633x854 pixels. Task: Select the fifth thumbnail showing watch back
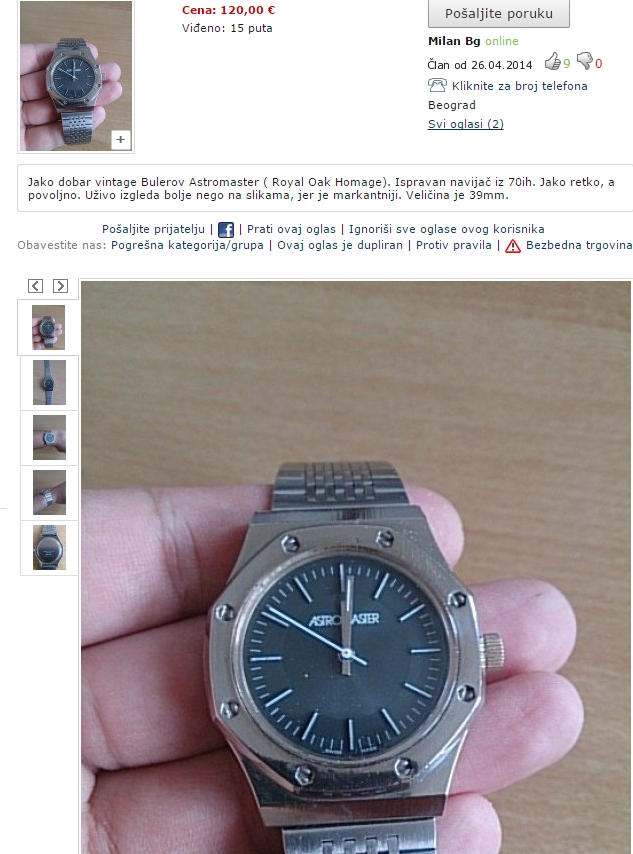49,547
